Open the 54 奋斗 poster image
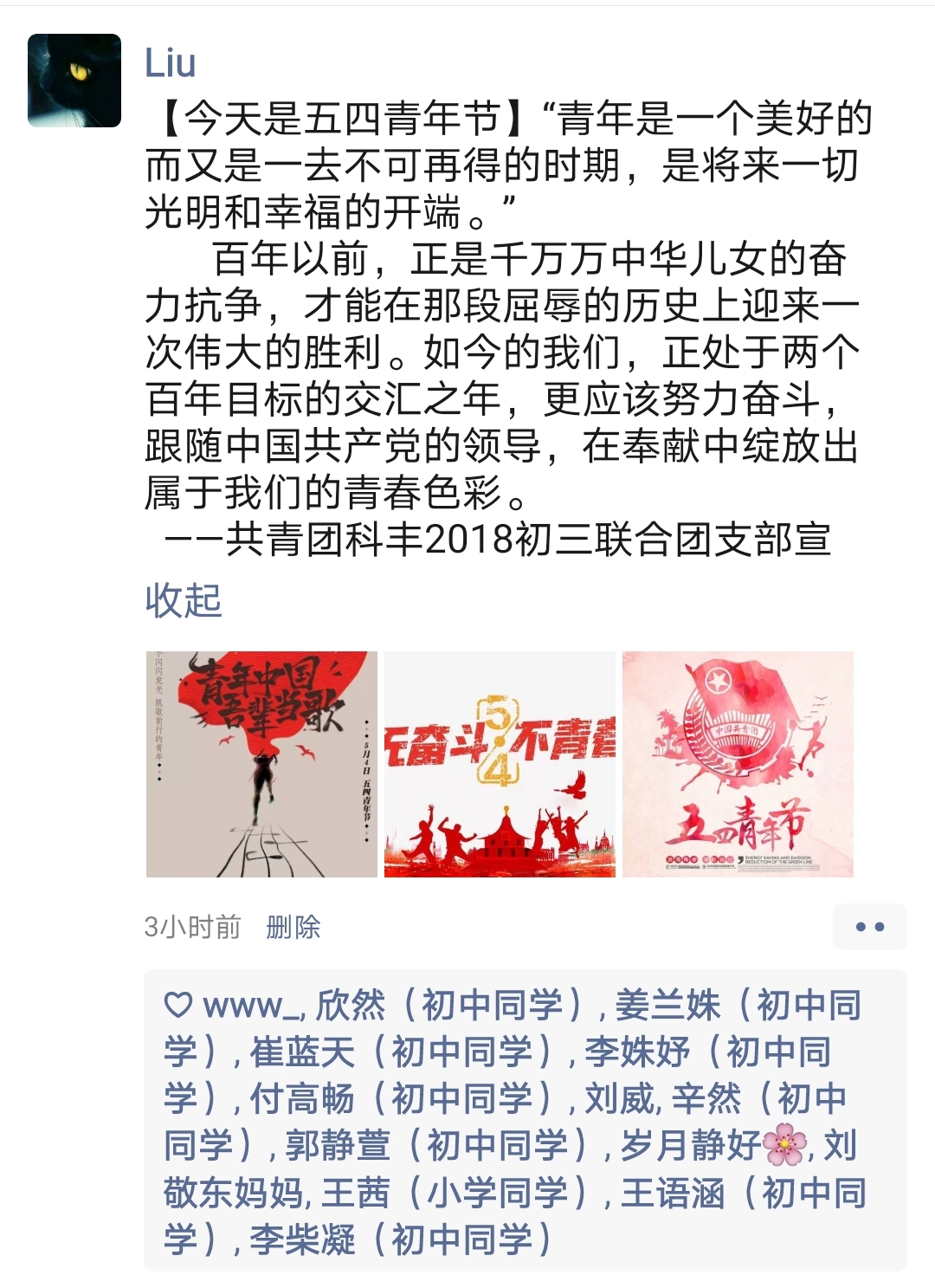The width and height of the screenshot is (935, 1288). click(500, 764)
